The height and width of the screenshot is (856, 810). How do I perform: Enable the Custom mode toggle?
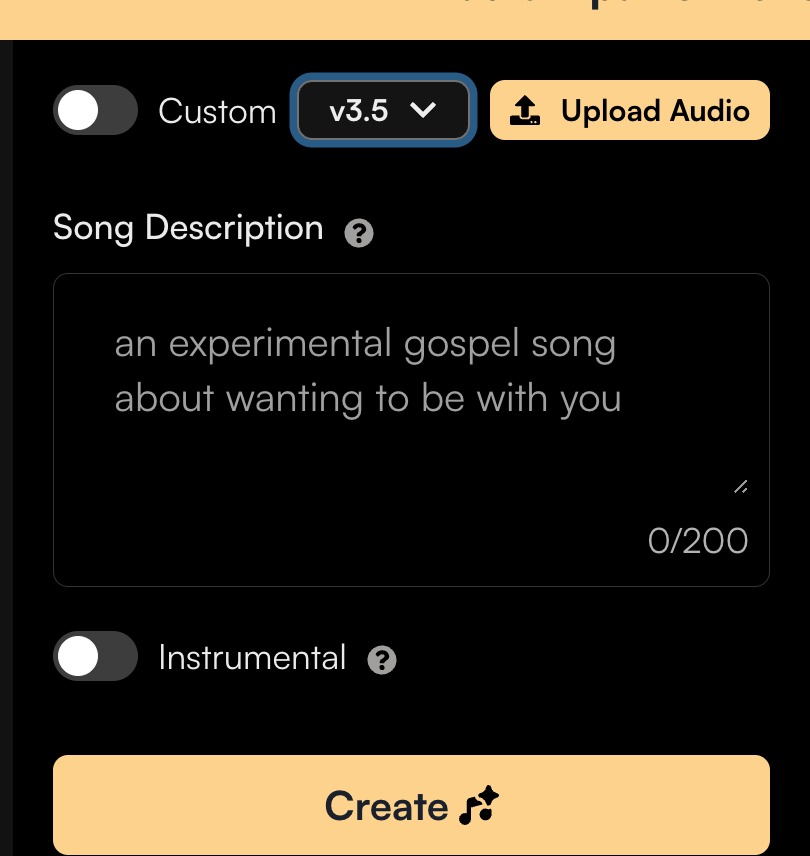(x=95, y=110)
